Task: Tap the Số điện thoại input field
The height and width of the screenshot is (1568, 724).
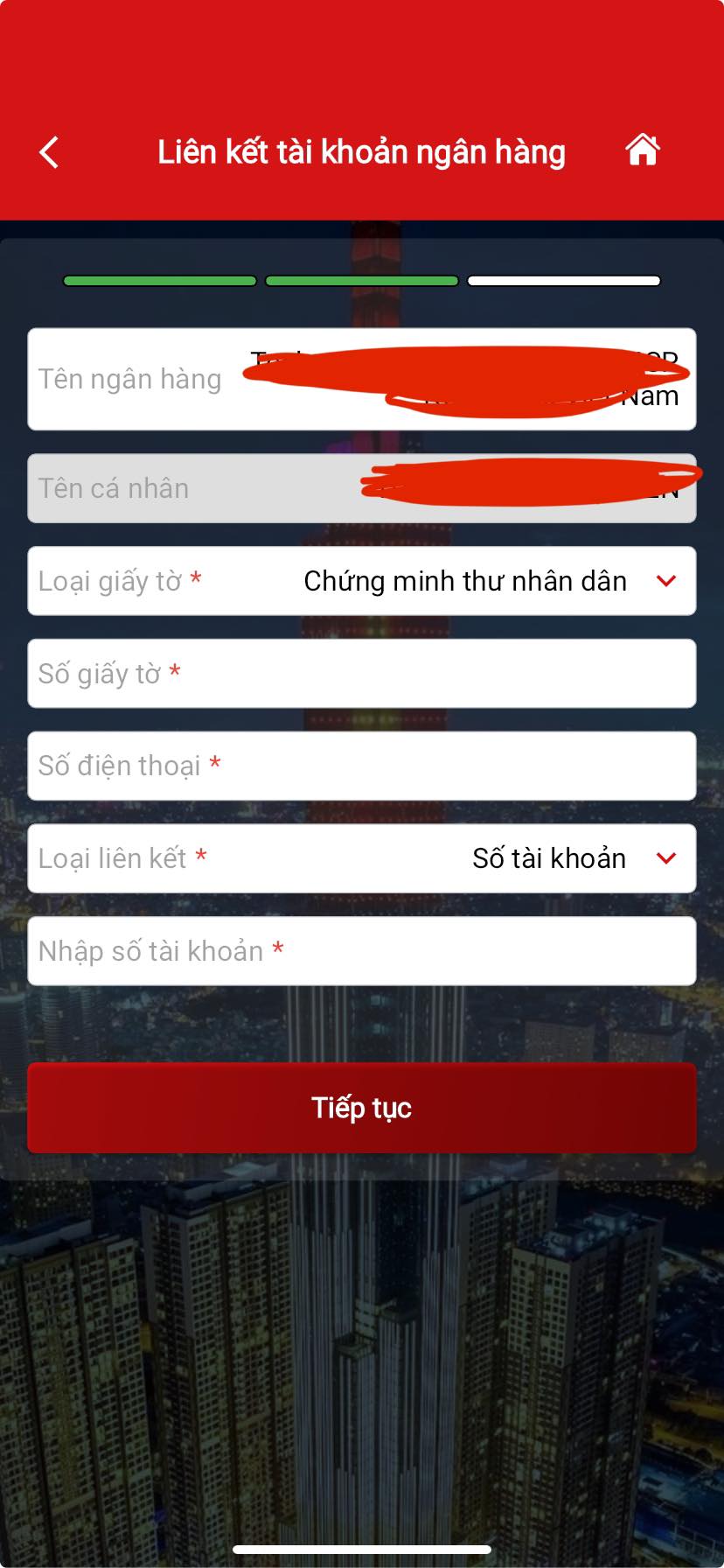Action: (362, 766)
